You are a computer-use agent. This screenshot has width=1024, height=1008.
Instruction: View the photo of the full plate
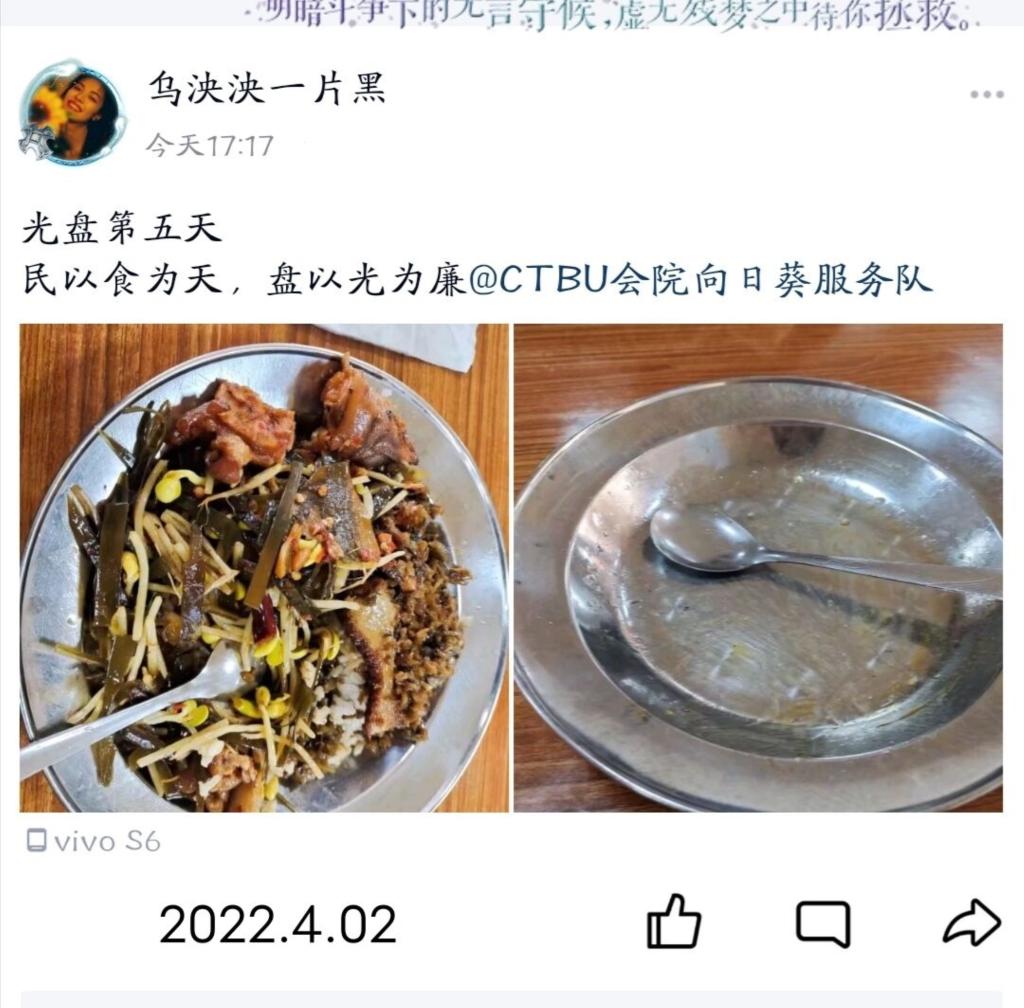point(264,567)
